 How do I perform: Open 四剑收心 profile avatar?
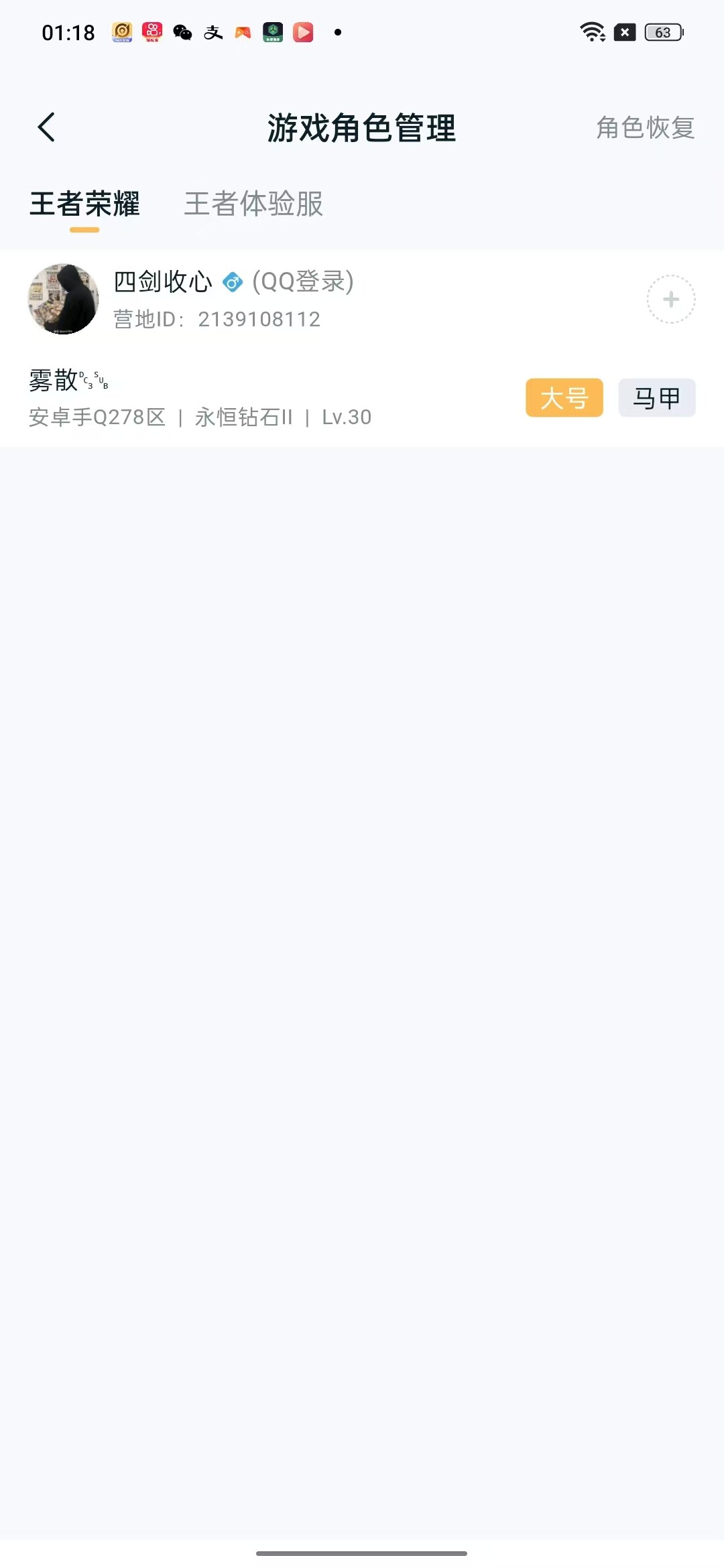coord(63,299)
